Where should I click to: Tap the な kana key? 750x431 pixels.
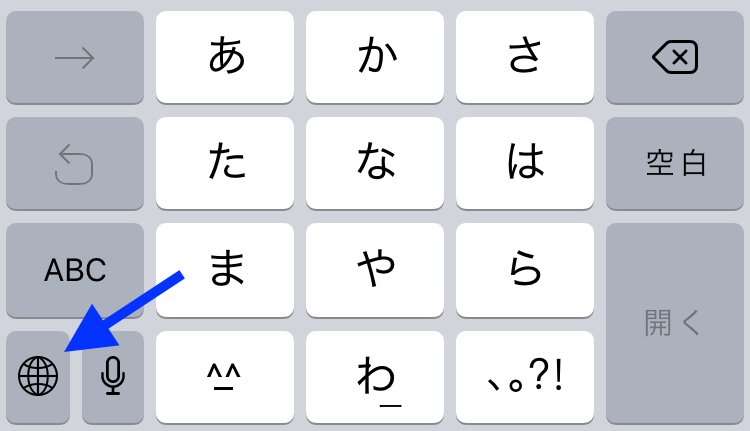[375, 163]
